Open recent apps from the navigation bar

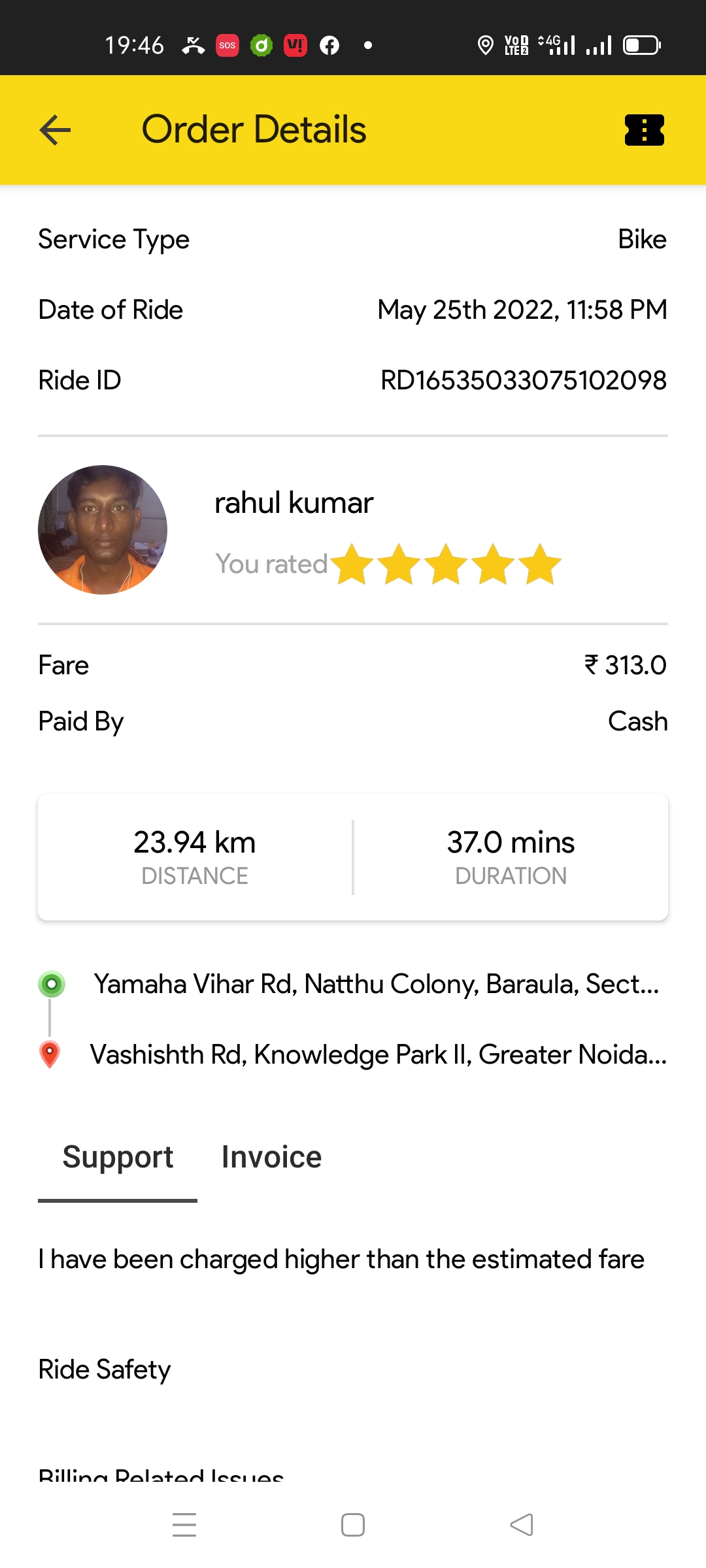click(x=184, y=1525)
